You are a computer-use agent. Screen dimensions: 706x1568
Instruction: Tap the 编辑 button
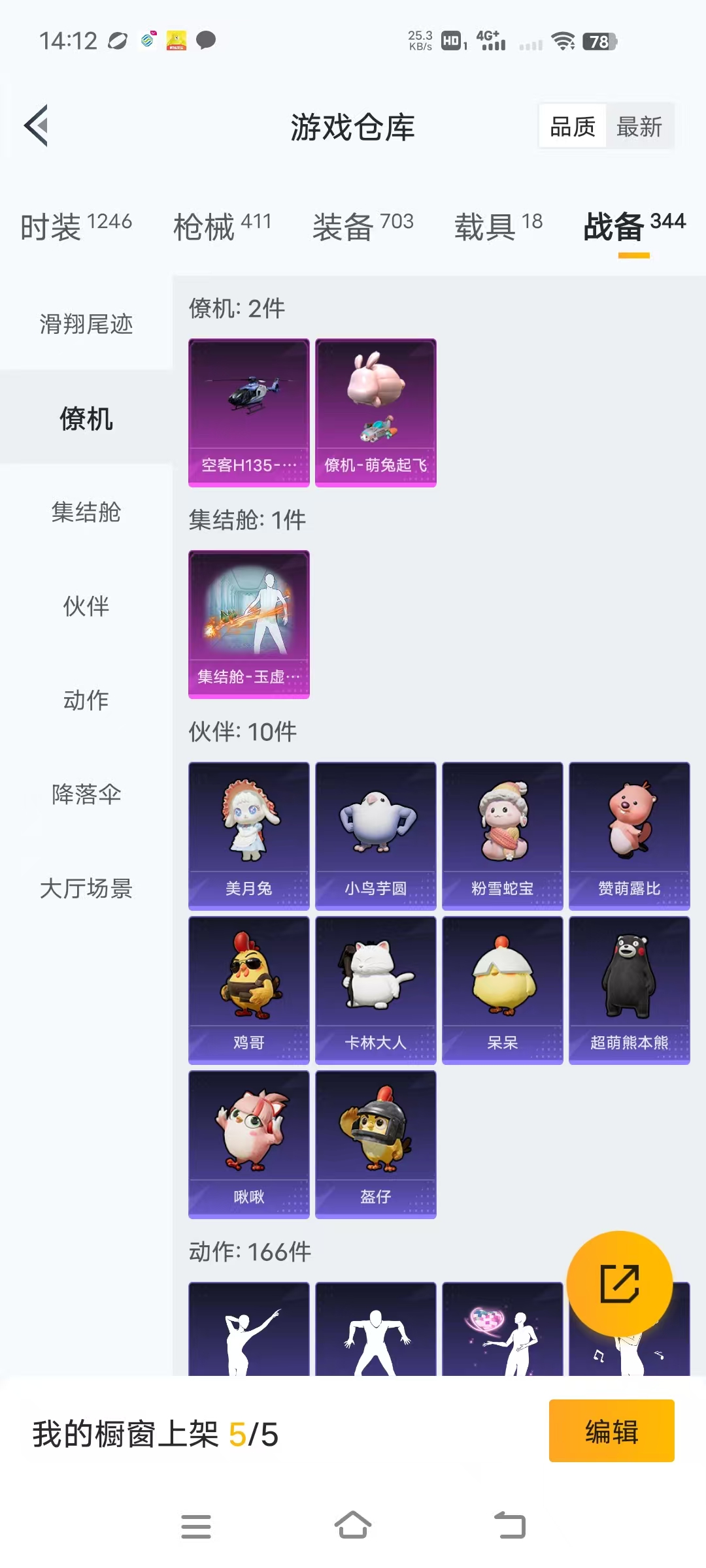(611, 1430)
